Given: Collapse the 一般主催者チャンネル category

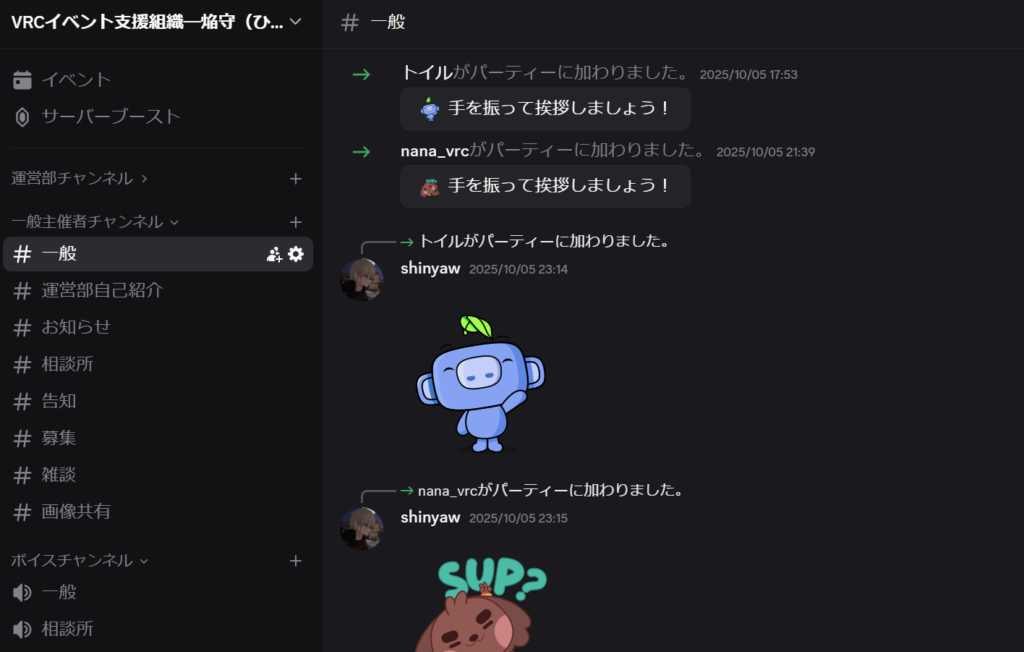Looking at the screenshot, I should [95, 222].
